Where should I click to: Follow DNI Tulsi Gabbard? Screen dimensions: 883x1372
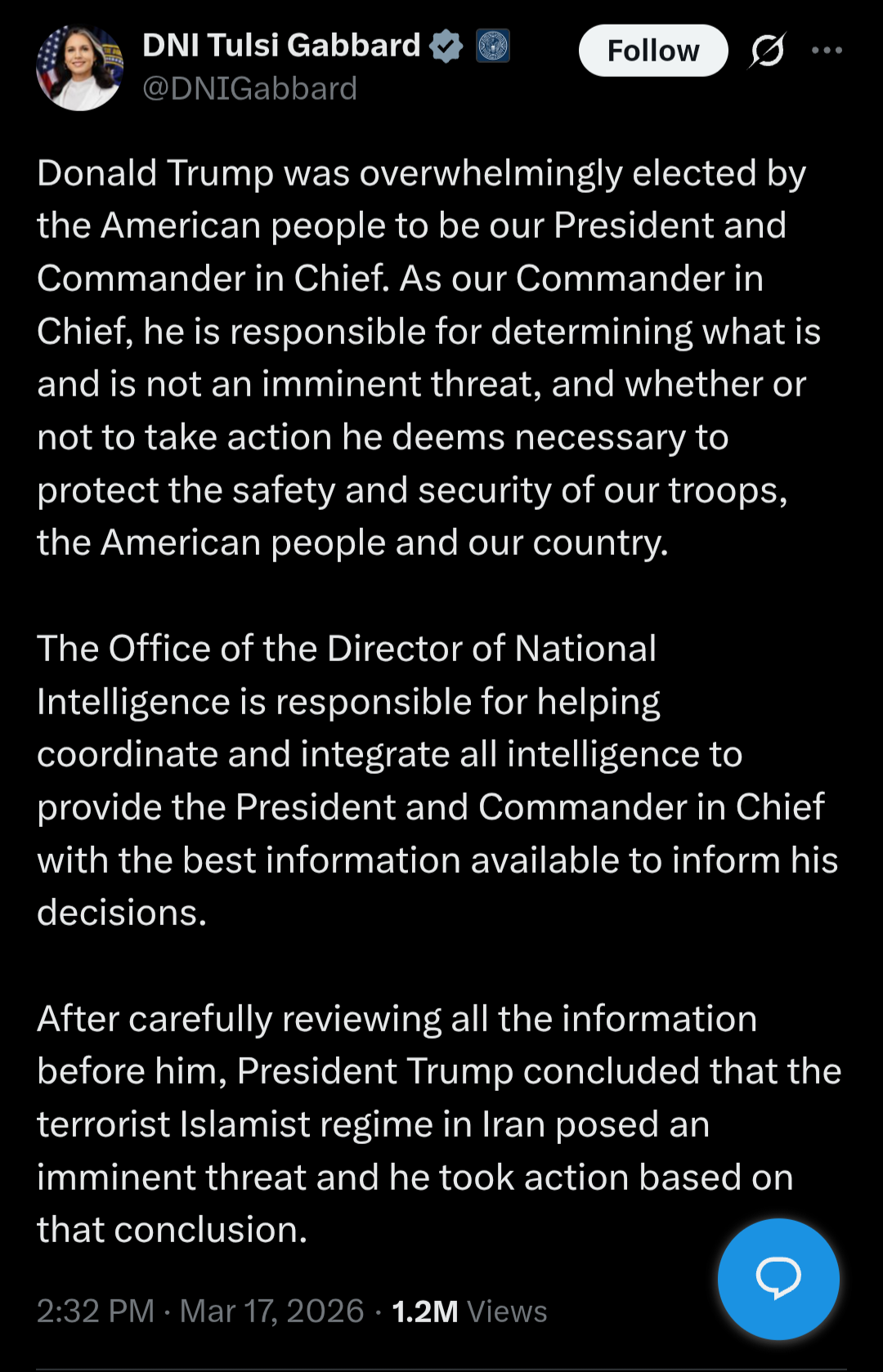[652, 51]
